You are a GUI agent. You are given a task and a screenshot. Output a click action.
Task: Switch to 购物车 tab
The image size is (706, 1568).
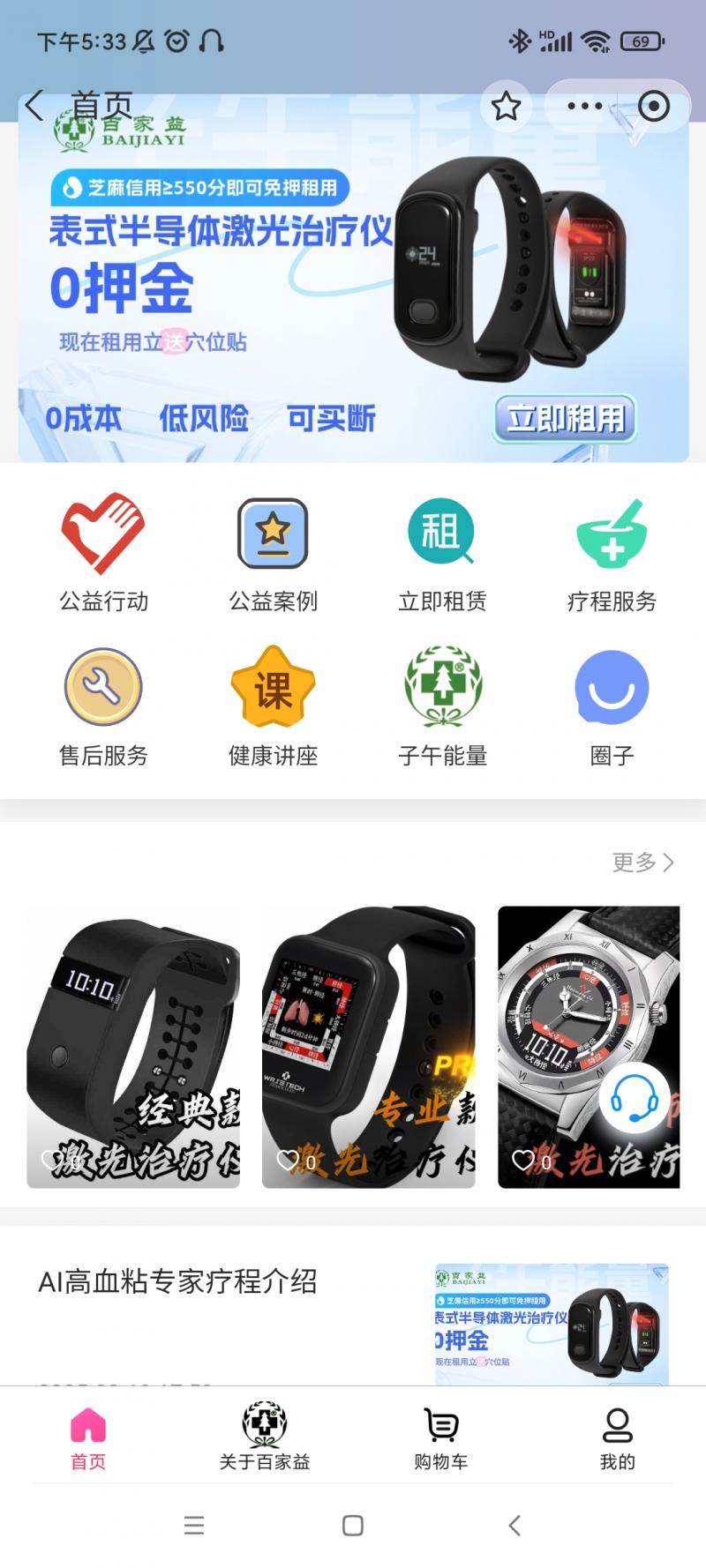pos(441,1436)
